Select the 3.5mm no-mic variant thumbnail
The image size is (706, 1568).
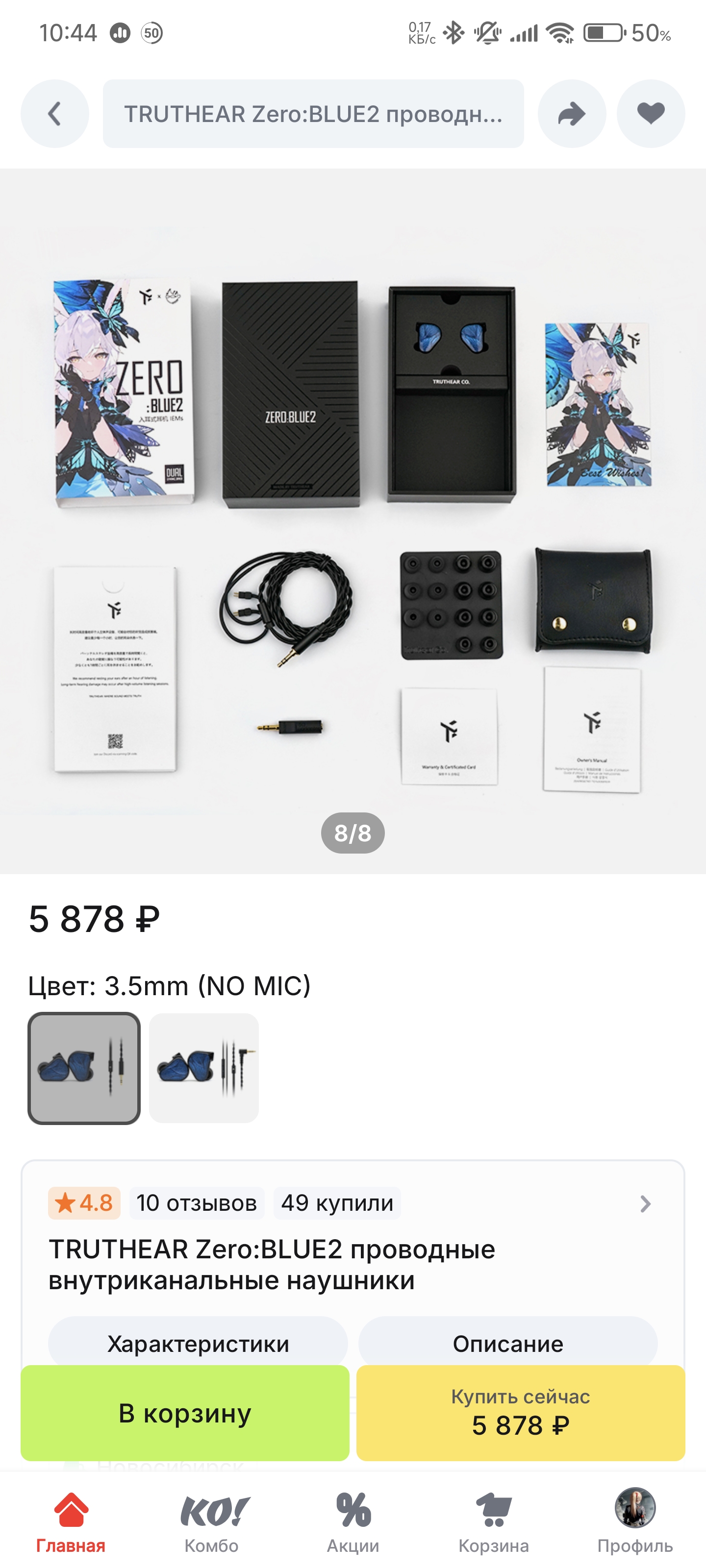tap(84, 1068)
